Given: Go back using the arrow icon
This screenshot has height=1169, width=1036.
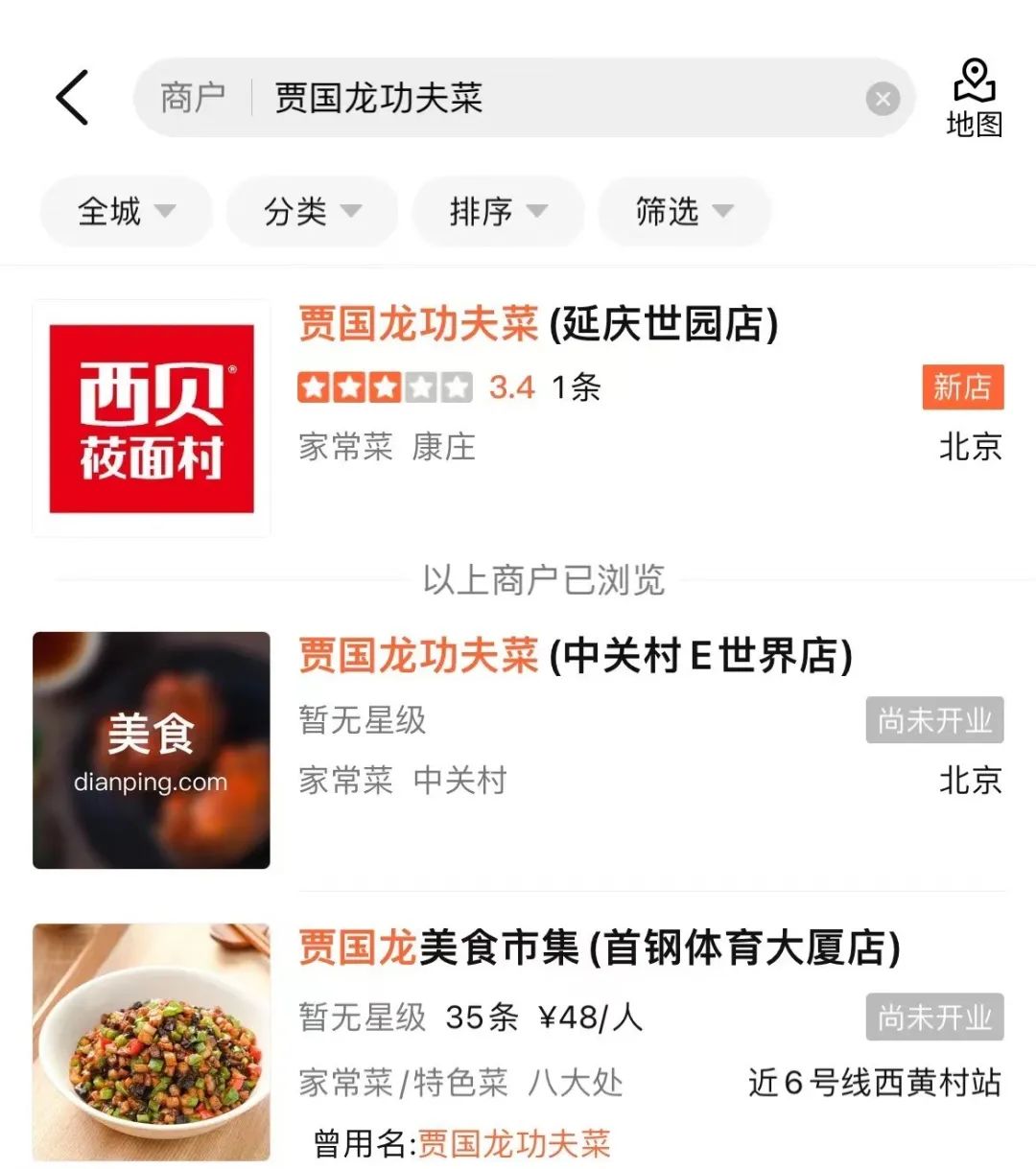Looking at the screenshot, I should pyautogui.click(x=73, y=98).
